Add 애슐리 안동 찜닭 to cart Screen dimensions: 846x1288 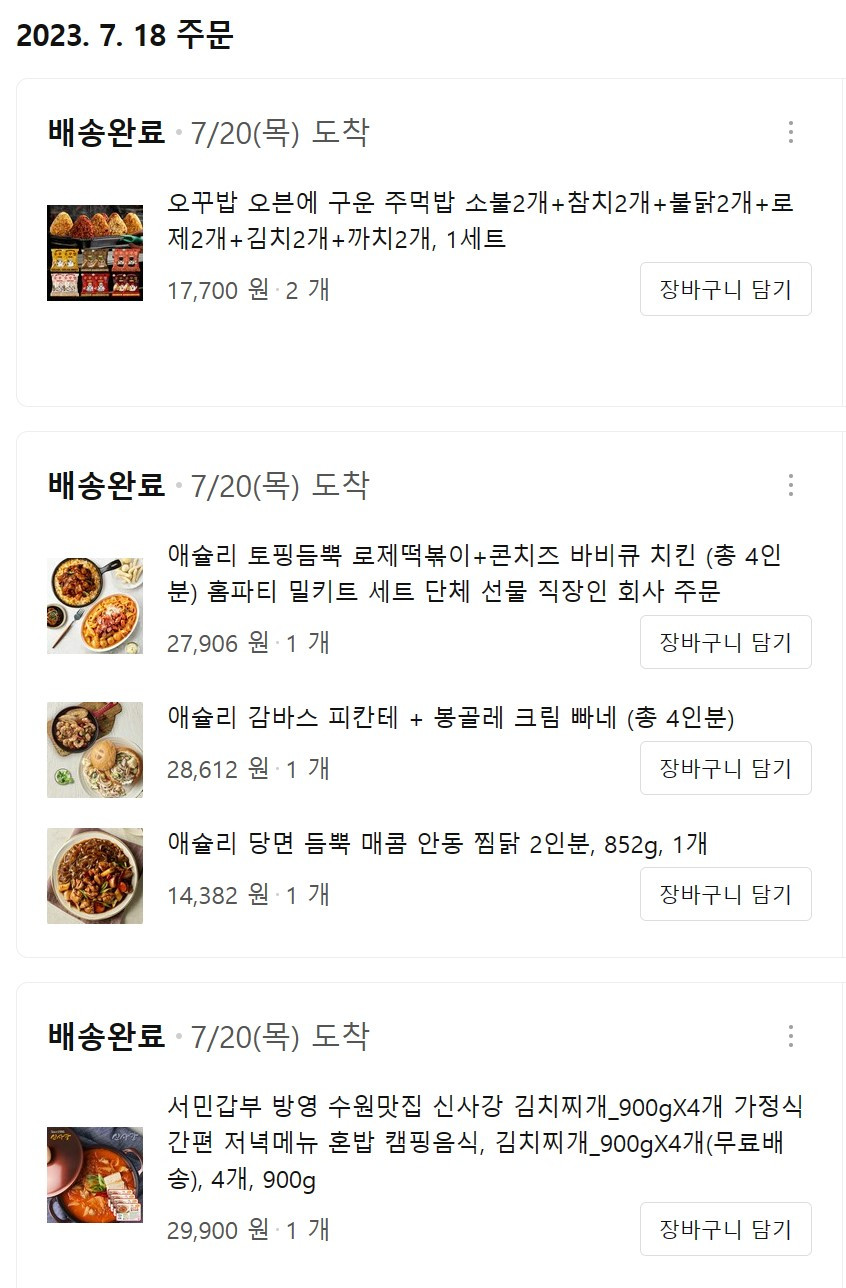[x=725, y=894]
